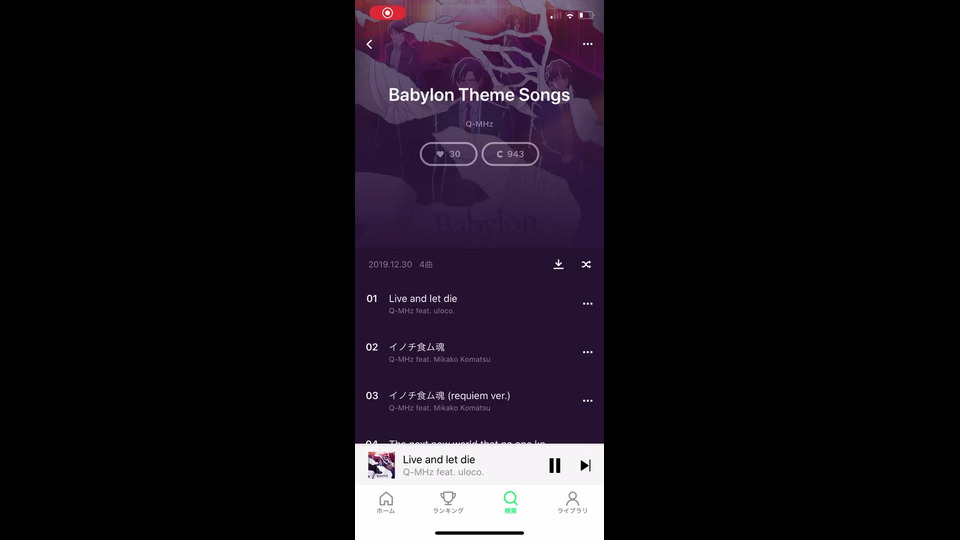The width and height of the screenshot is (960, 540).
Task: Switch to the ホーム tab
Action: 386,502
